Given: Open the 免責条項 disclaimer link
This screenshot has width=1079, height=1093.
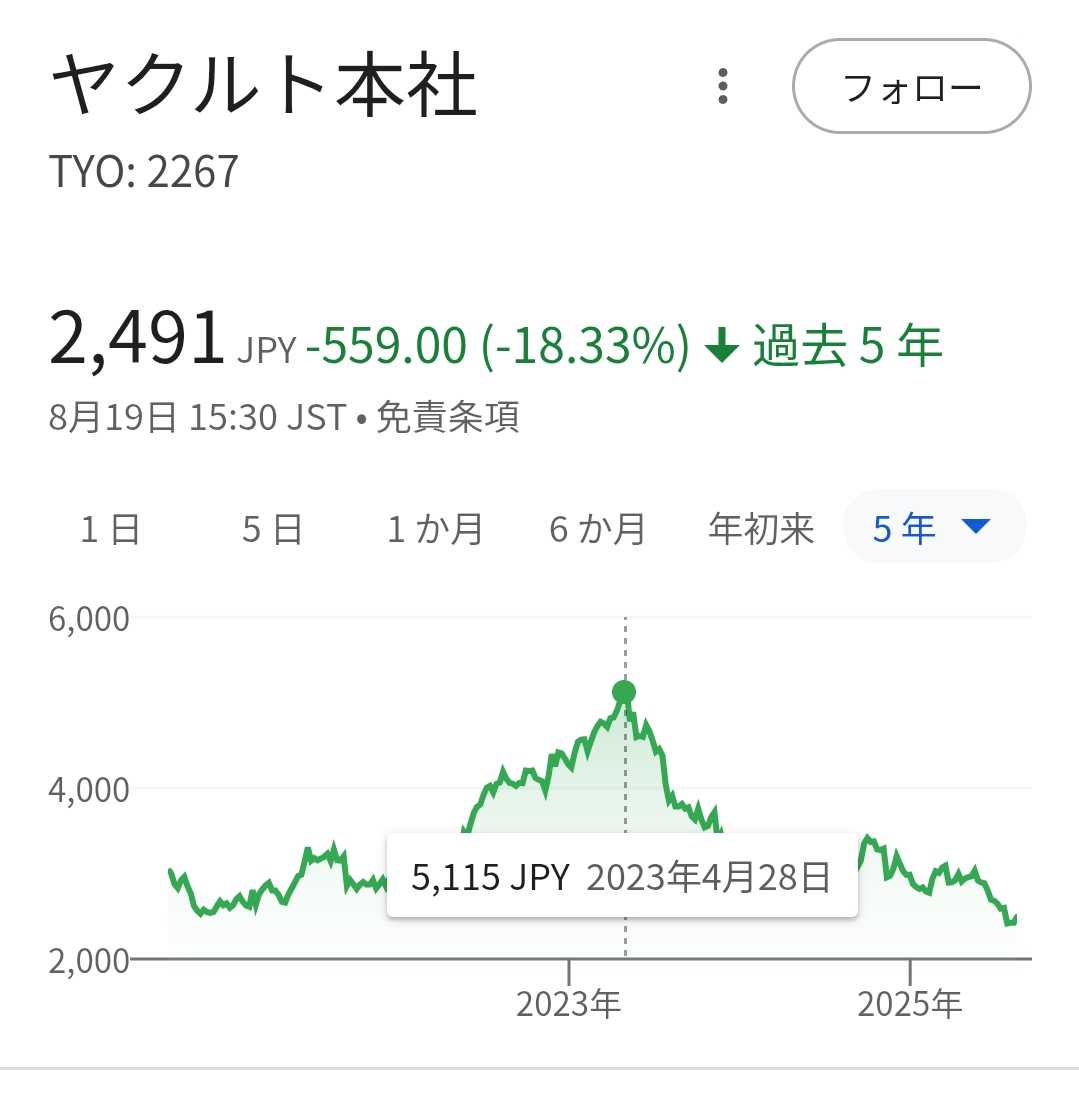Looking at the screenshot, I should pyautogui.click(x=447, y=417).
